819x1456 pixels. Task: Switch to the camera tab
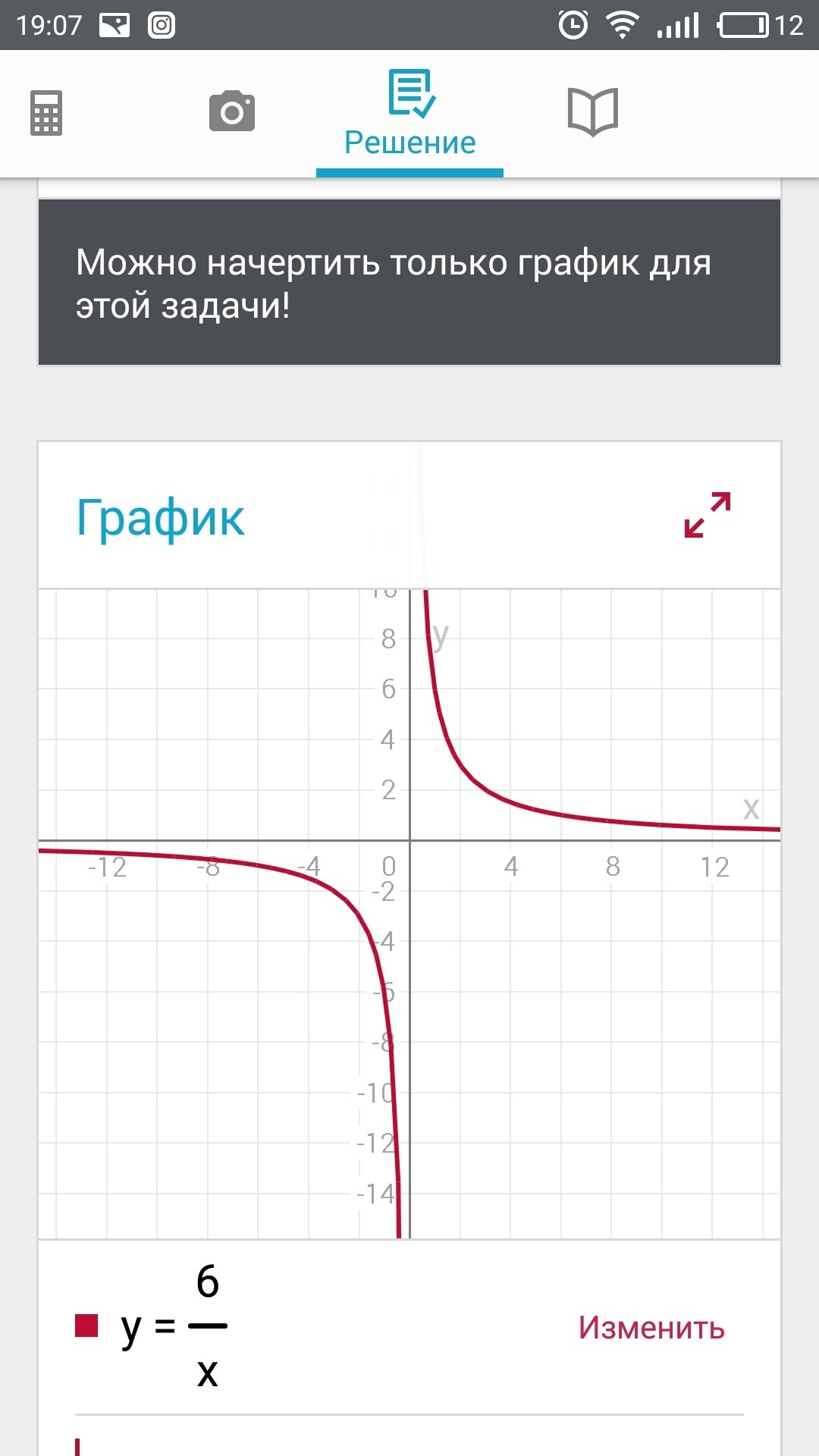(x=232, y=112)
